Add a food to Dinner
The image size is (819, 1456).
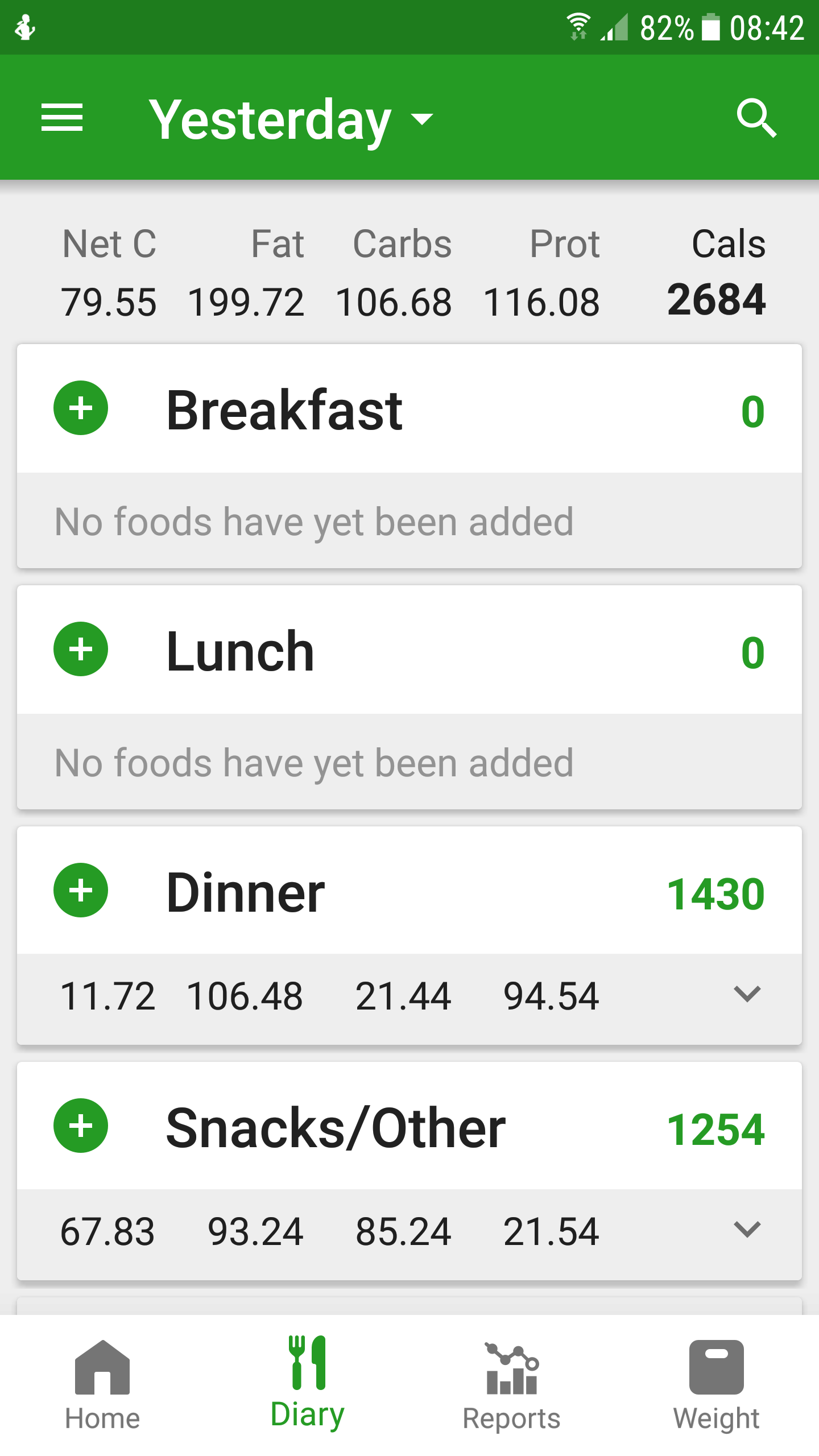tap(81, 890)
